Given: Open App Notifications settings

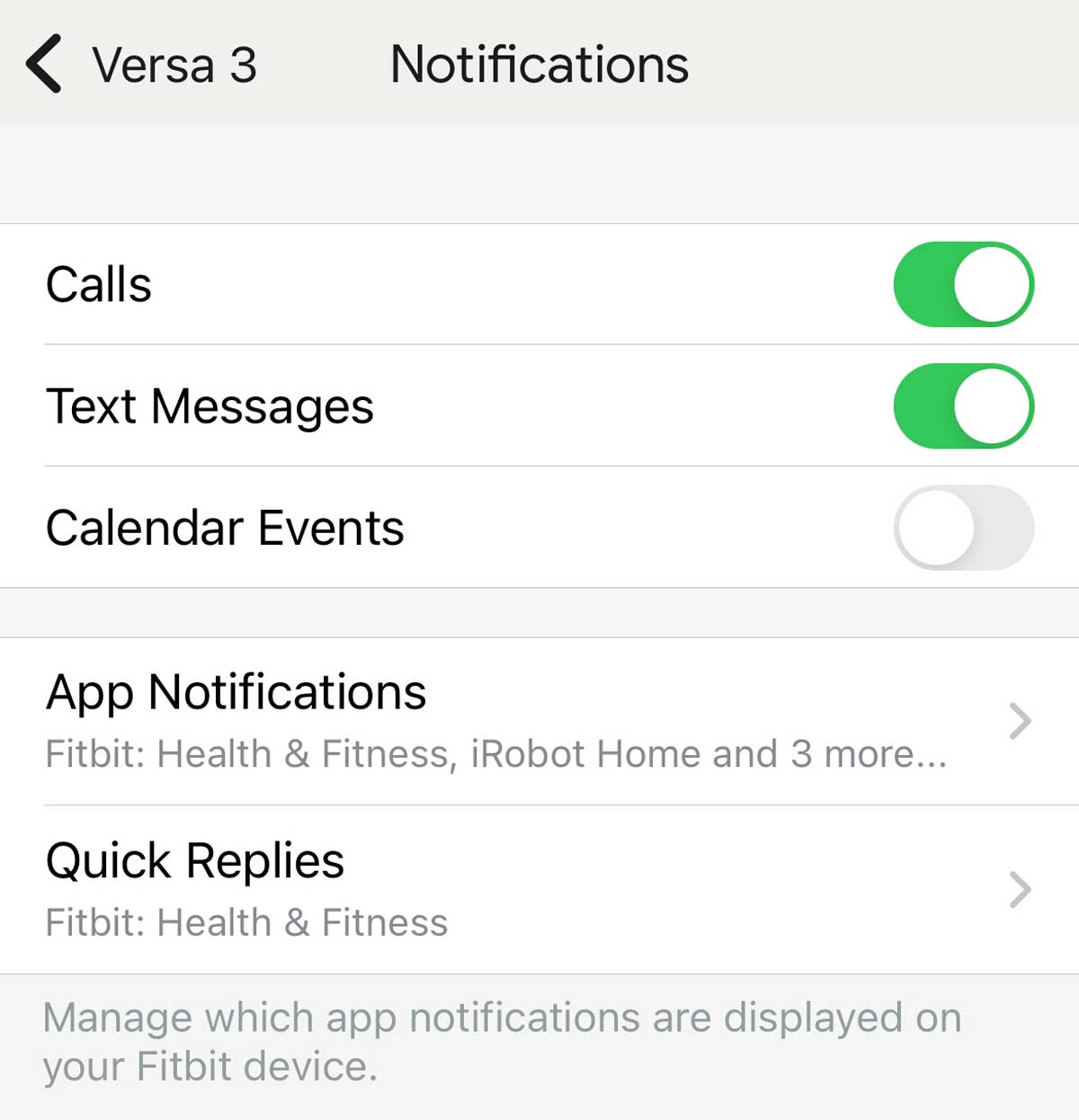Looking at the screenshot, I should tap(237, 693).
